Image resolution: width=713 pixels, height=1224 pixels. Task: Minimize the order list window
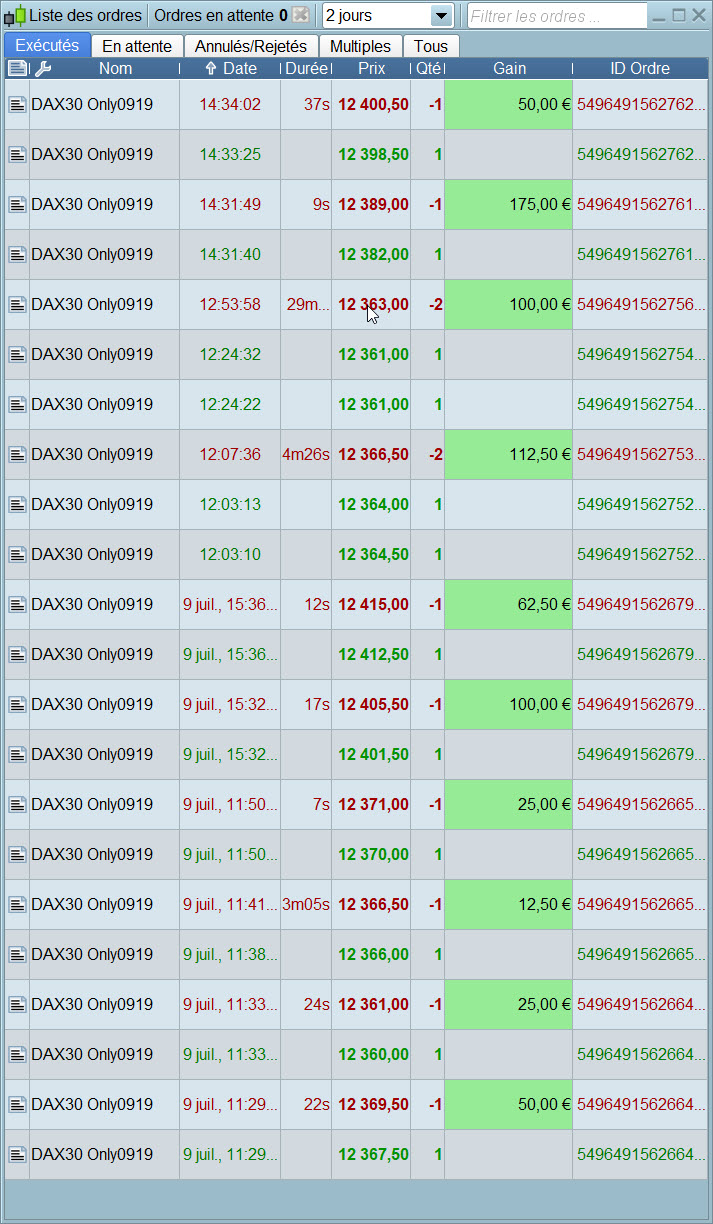point(660,16)
